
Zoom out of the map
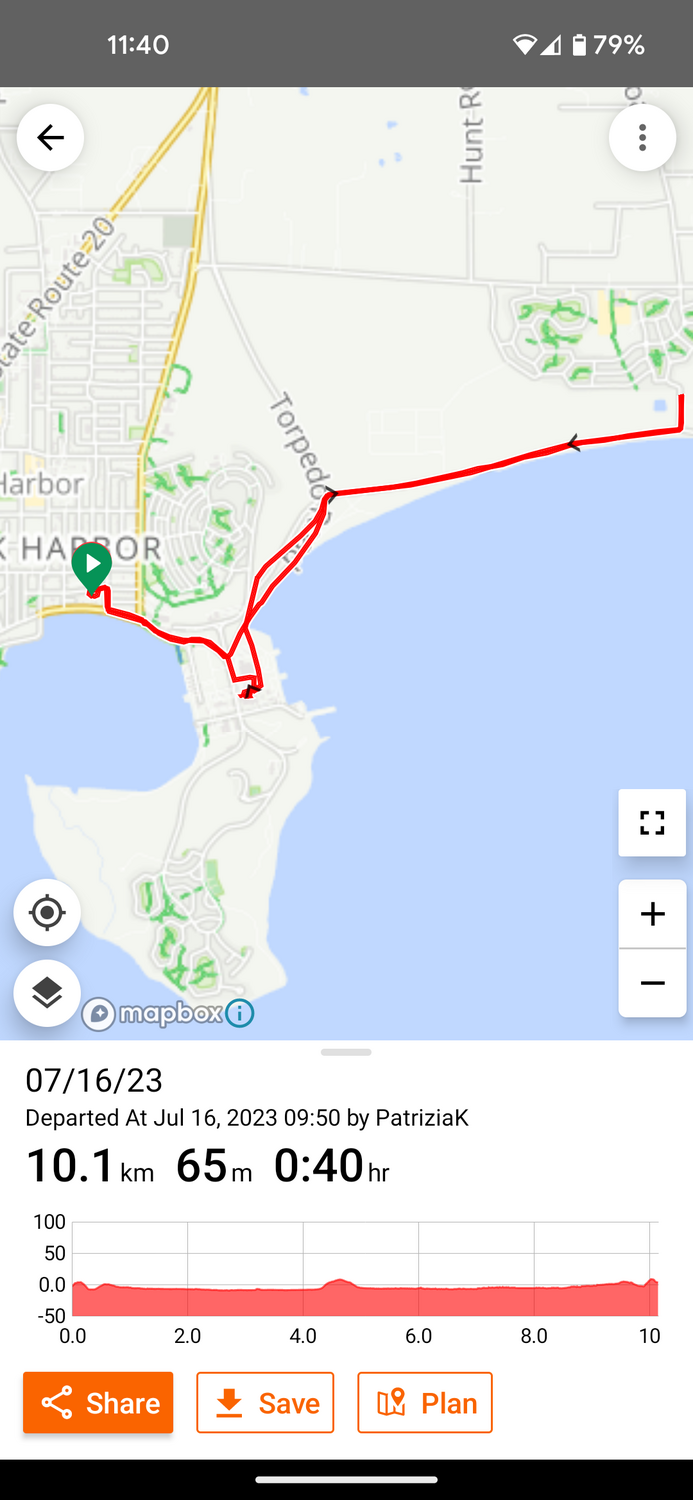coord(652,983)
